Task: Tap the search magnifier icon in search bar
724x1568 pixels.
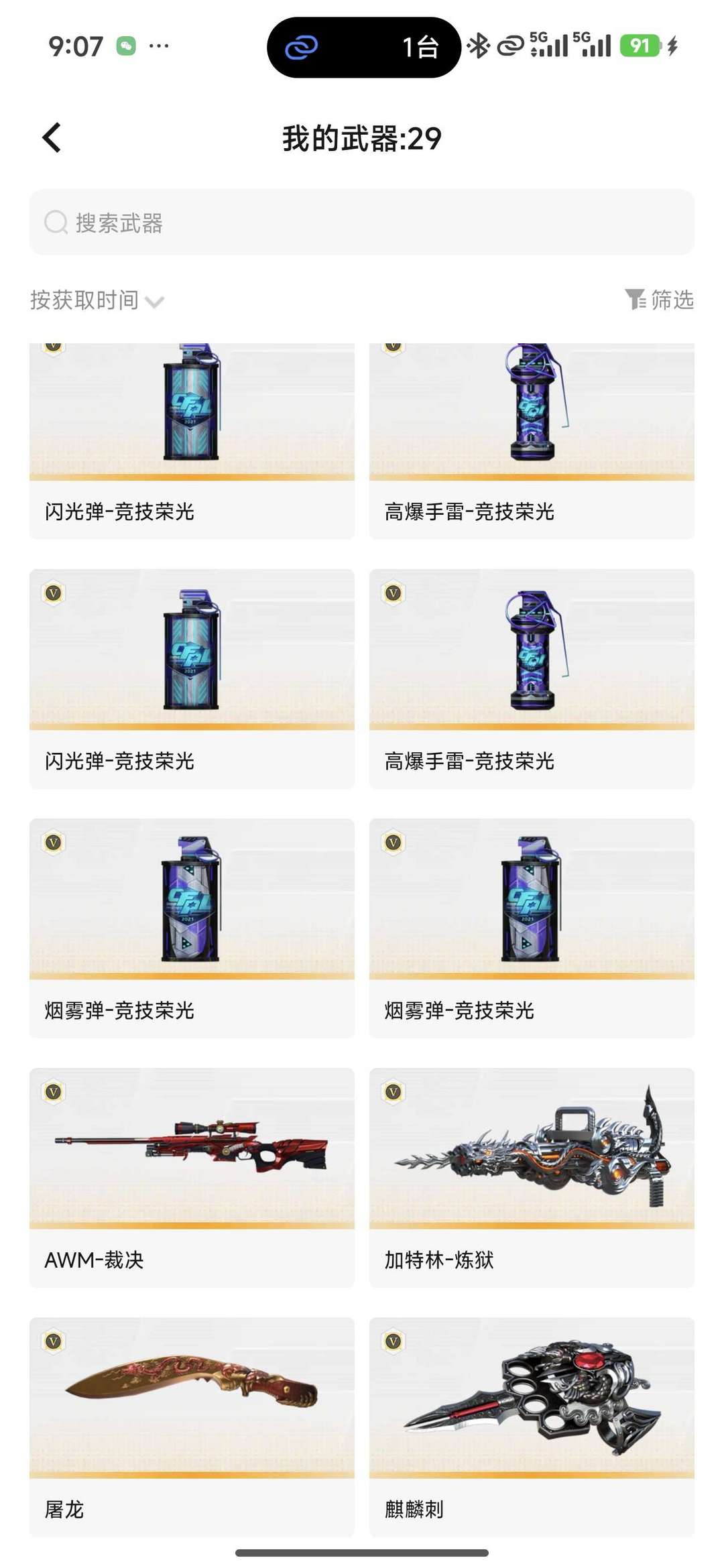Action: point(54,222)
